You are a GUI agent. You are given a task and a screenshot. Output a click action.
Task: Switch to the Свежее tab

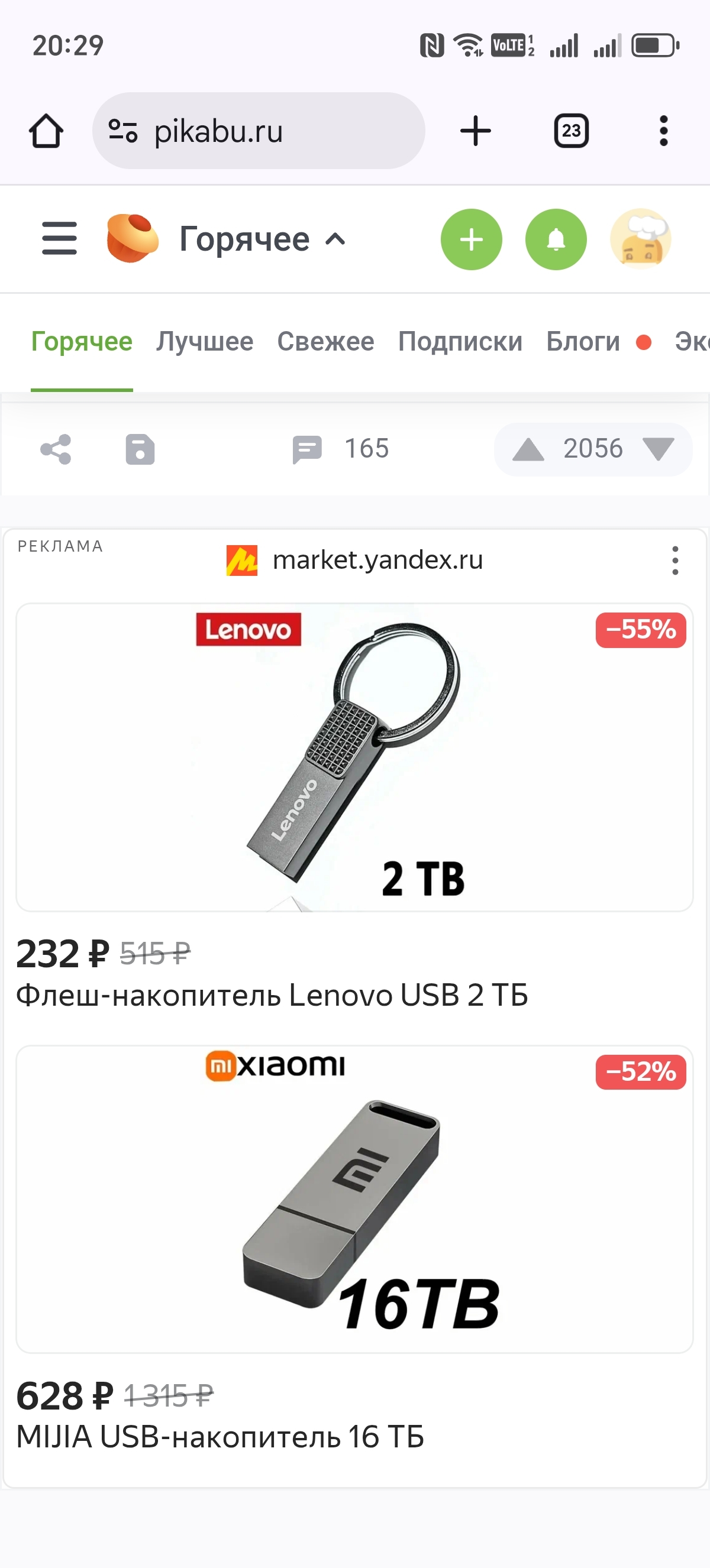(x=325, y=342)
